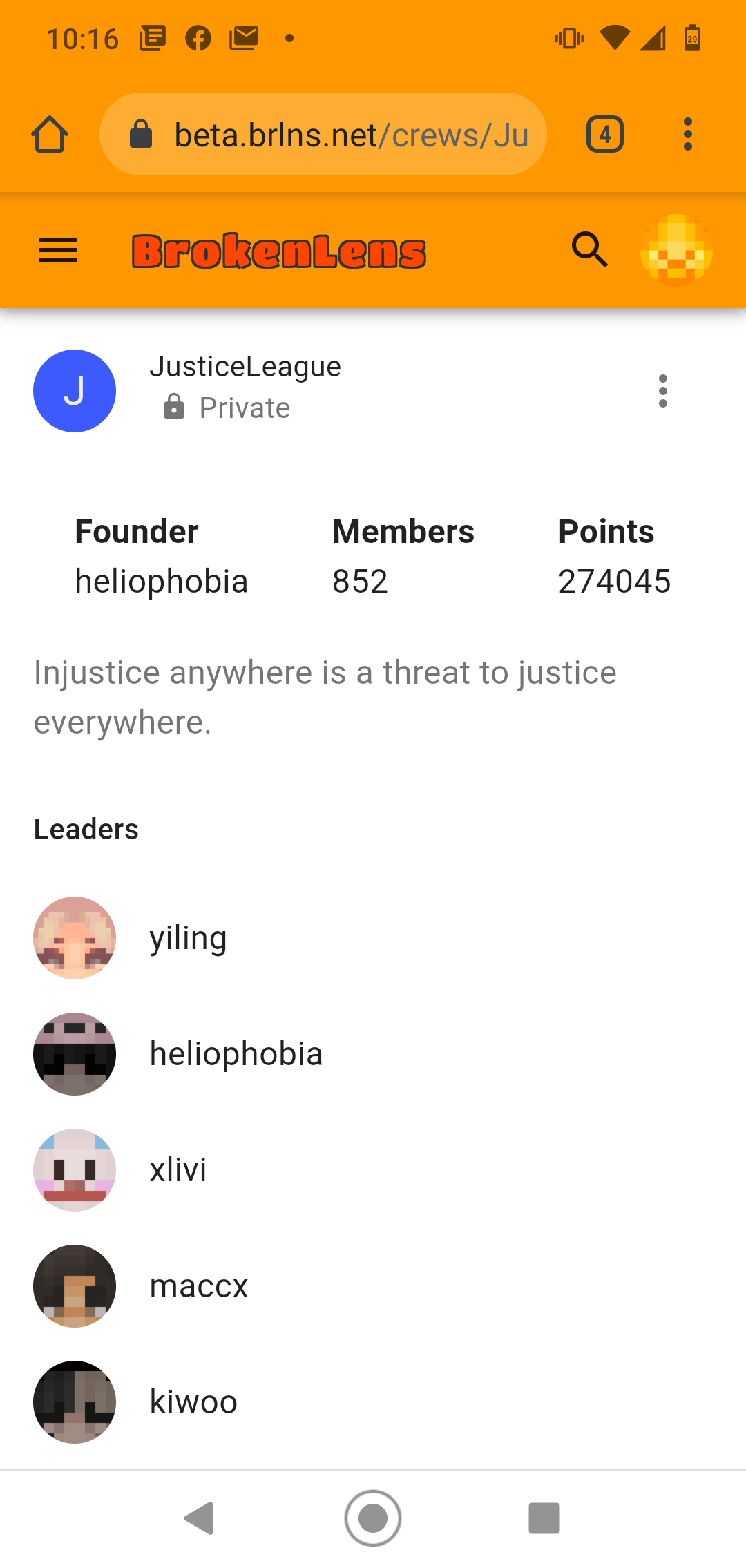Select maccx from the leaders list

coord(373,1286)
